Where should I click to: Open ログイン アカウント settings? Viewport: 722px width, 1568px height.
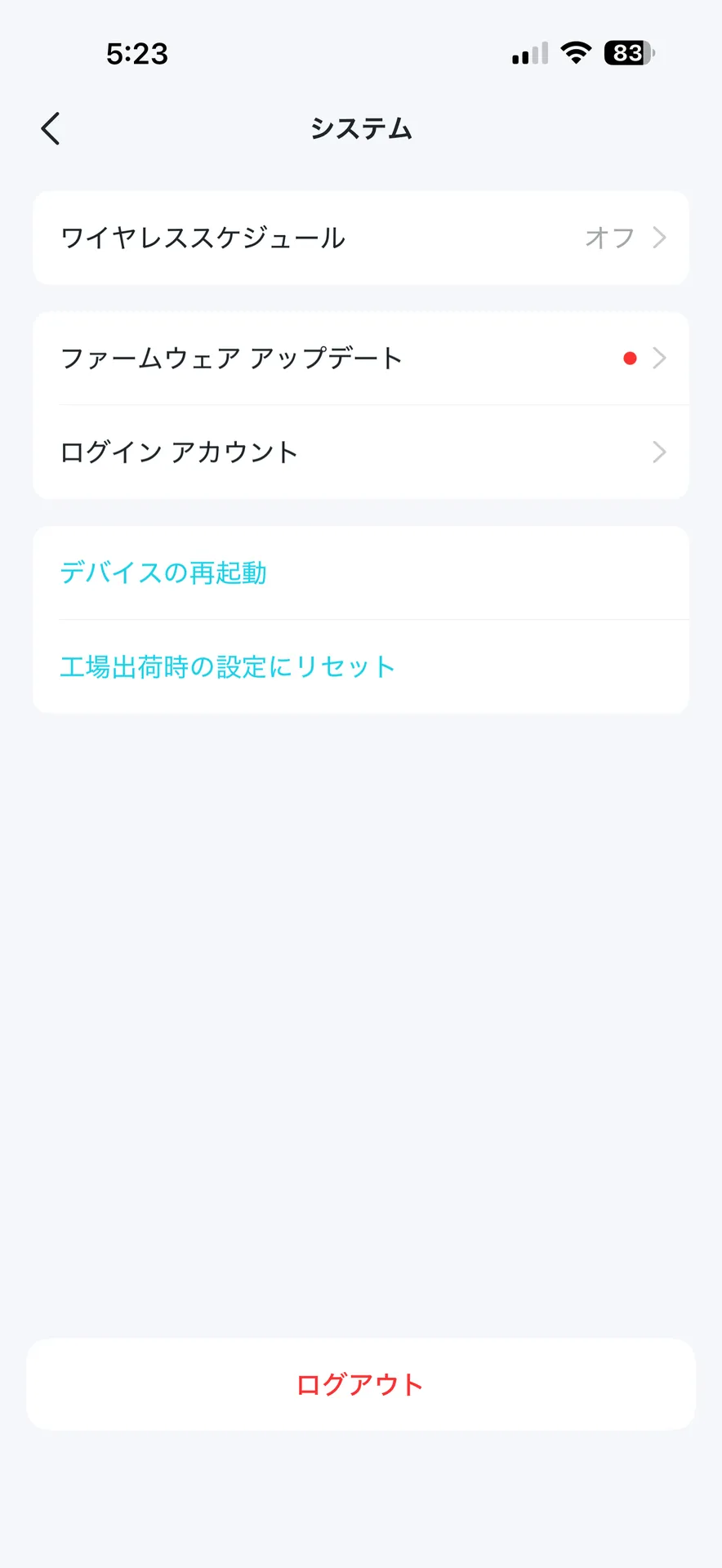[x=360, y=452]
